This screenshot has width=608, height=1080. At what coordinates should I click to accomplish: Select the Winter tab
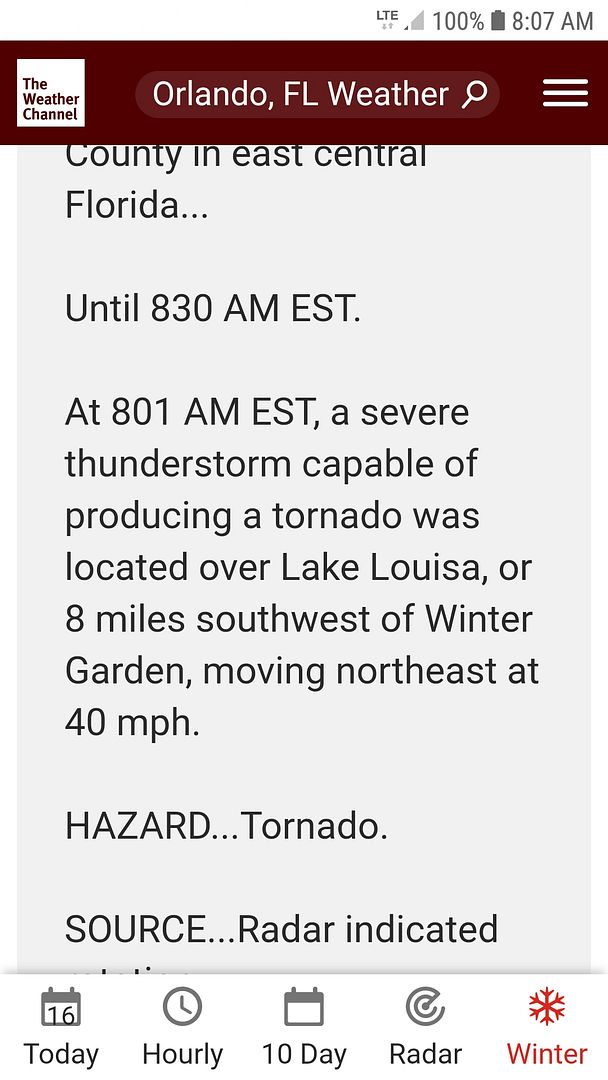[547, 1028]
